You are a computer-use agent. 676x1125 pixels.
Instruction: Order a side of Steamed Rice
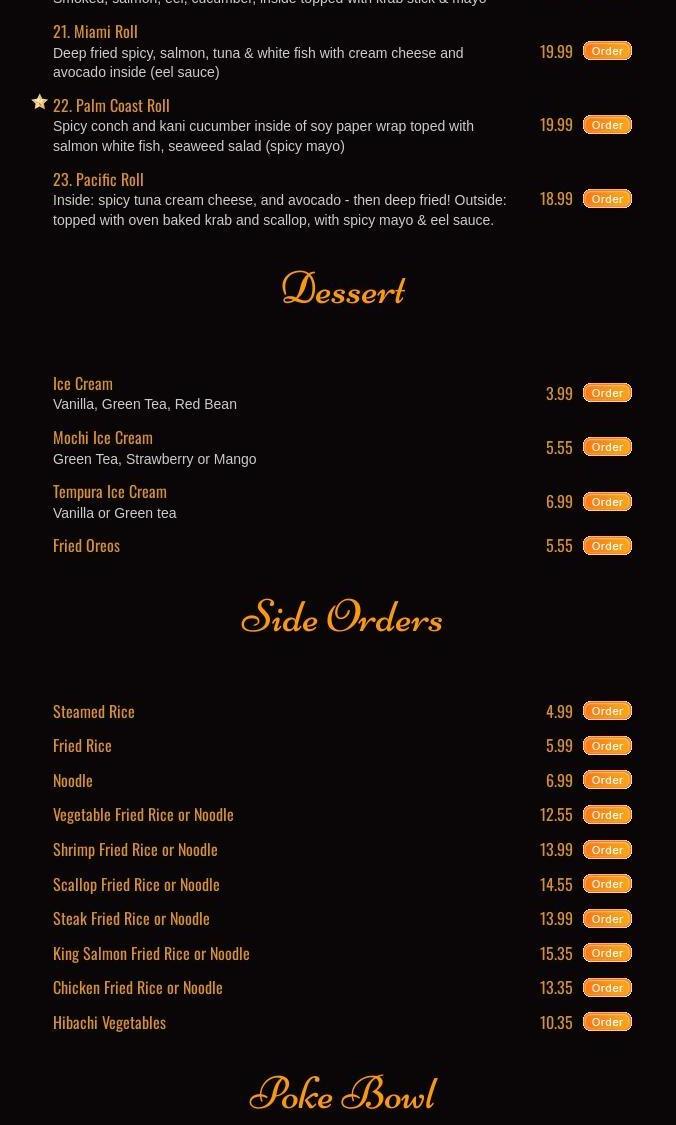pos(607,711)
